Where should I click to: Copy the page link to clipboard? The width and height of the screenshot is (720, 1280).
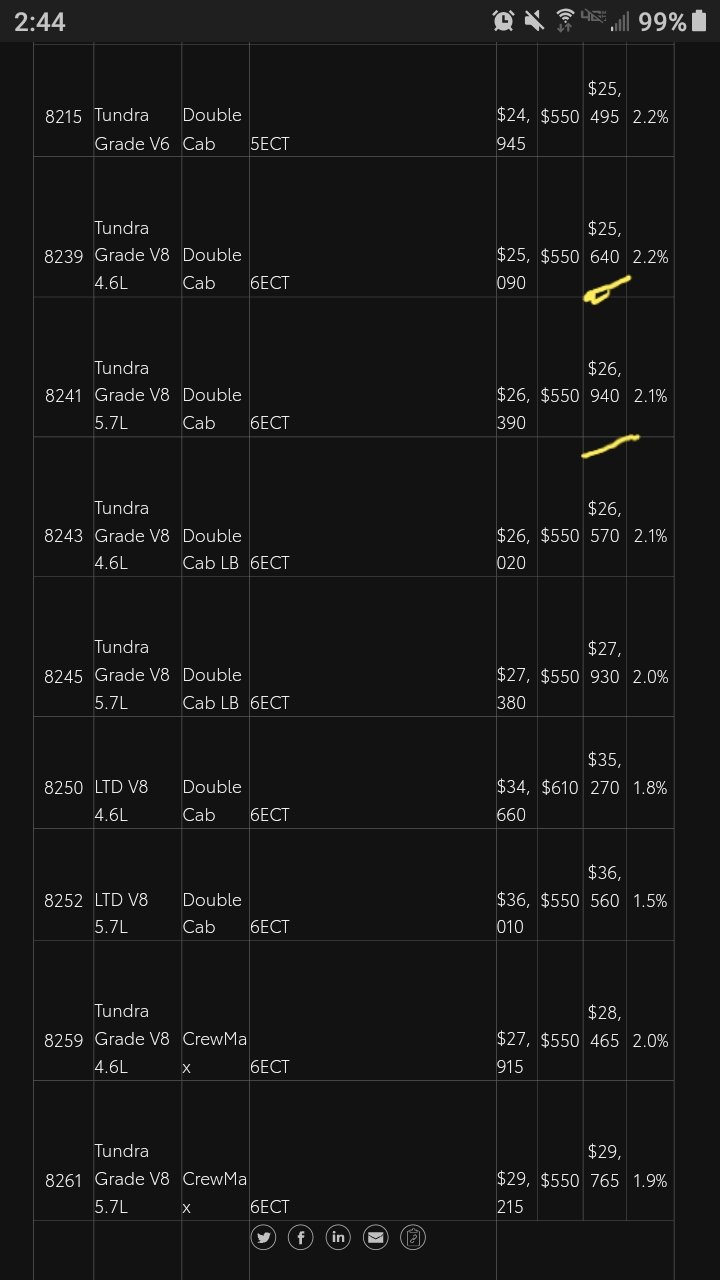click(413, 1238)
